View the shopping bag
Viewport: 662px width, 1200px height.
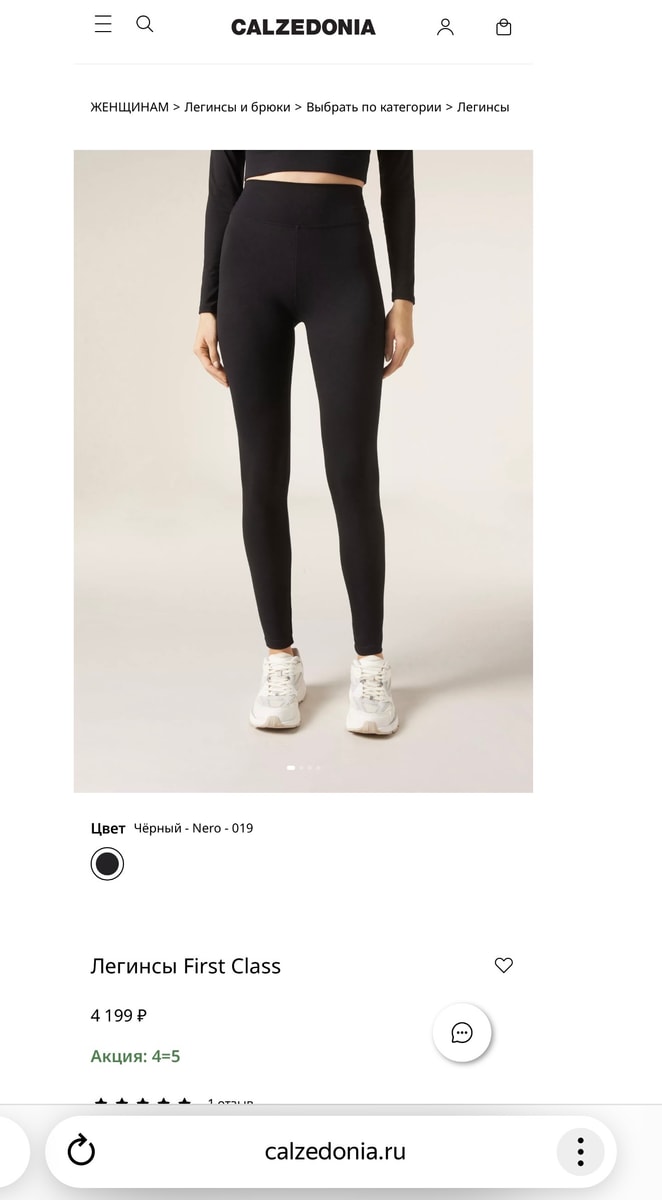click(504, 27)
